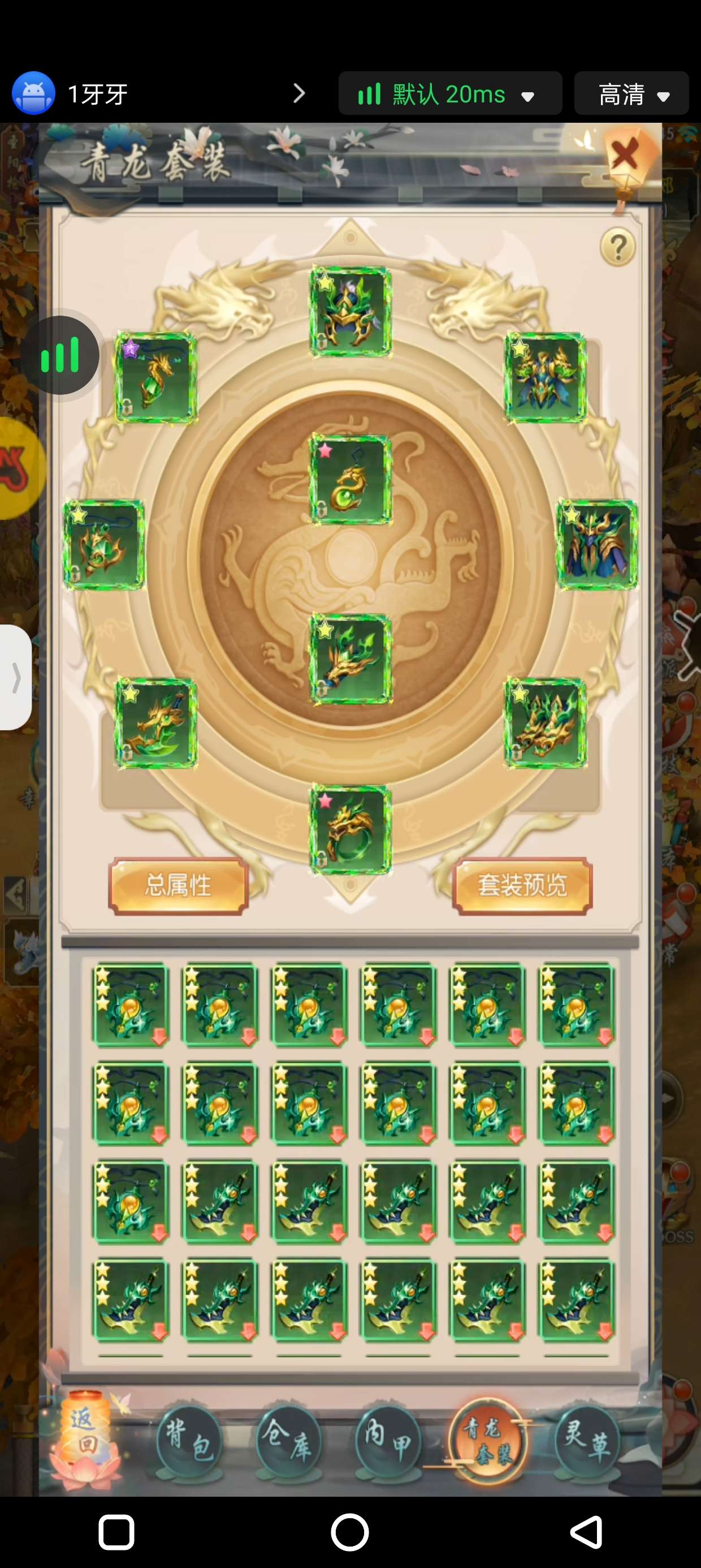Expand the left side panel arrow

tap(16, 677)
